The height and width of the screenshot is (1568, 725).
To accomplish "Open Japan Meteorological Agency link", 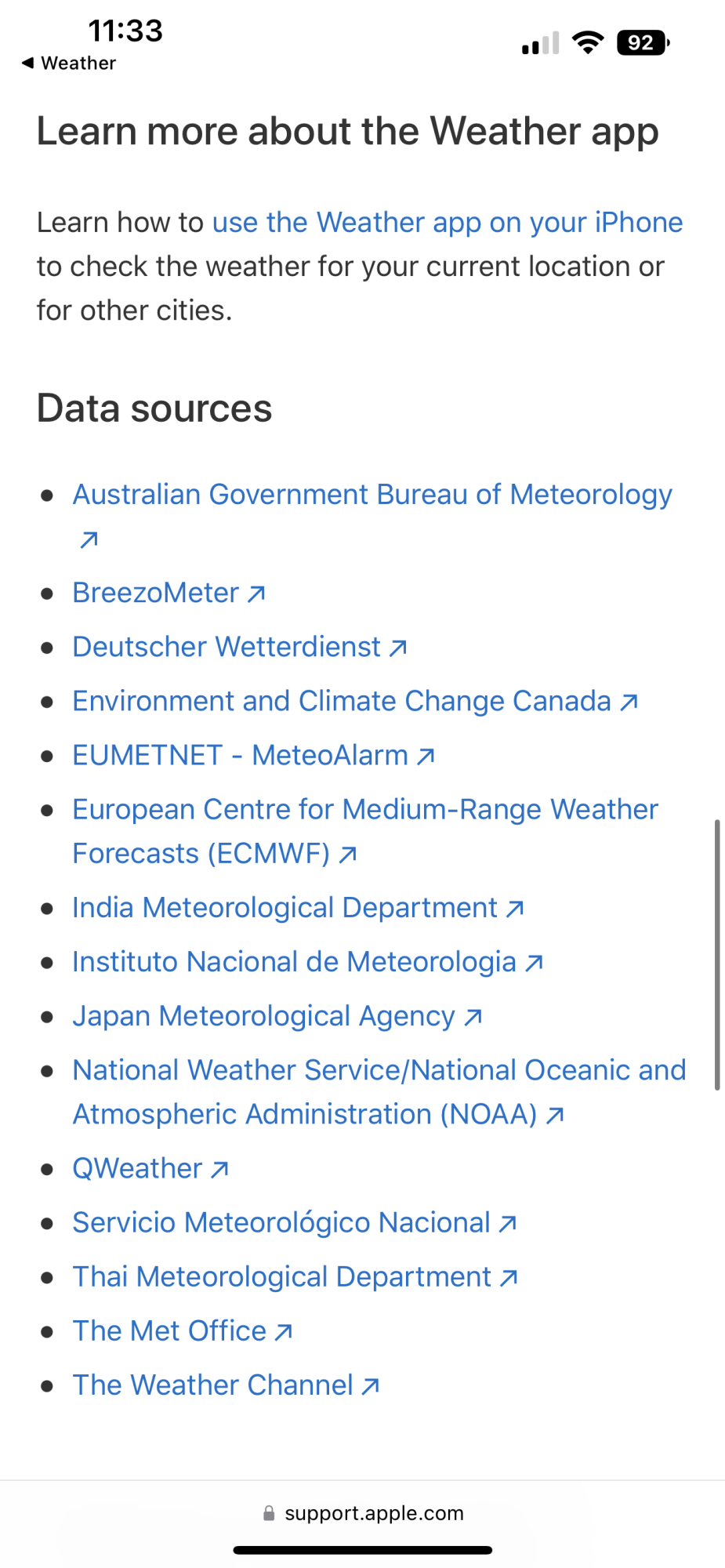I will click(277, 1016).
